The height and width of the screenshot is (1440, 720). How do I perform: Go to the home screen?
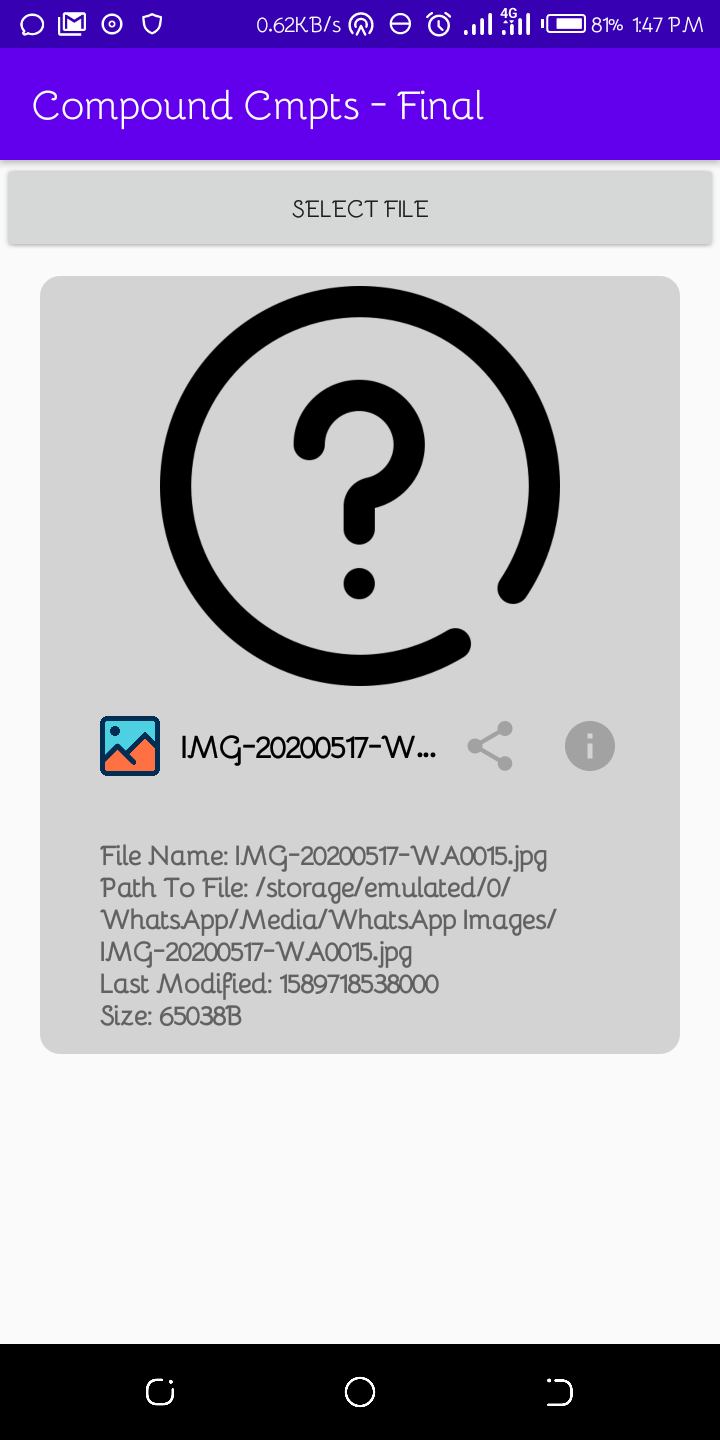point(360,1391)
